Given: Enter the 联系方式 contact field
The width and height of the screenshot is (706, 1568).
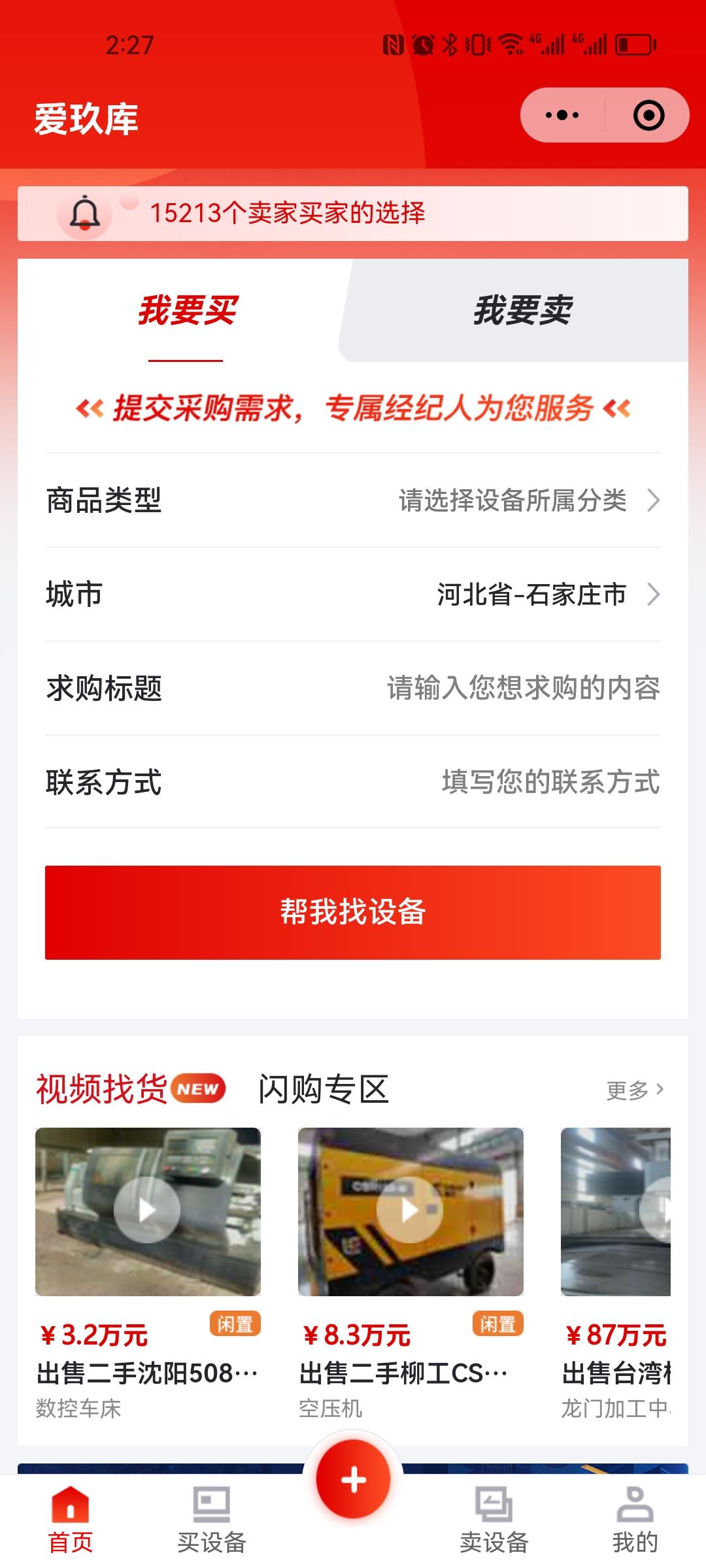Looking at the screenshot, I should (x=549, y=782).
